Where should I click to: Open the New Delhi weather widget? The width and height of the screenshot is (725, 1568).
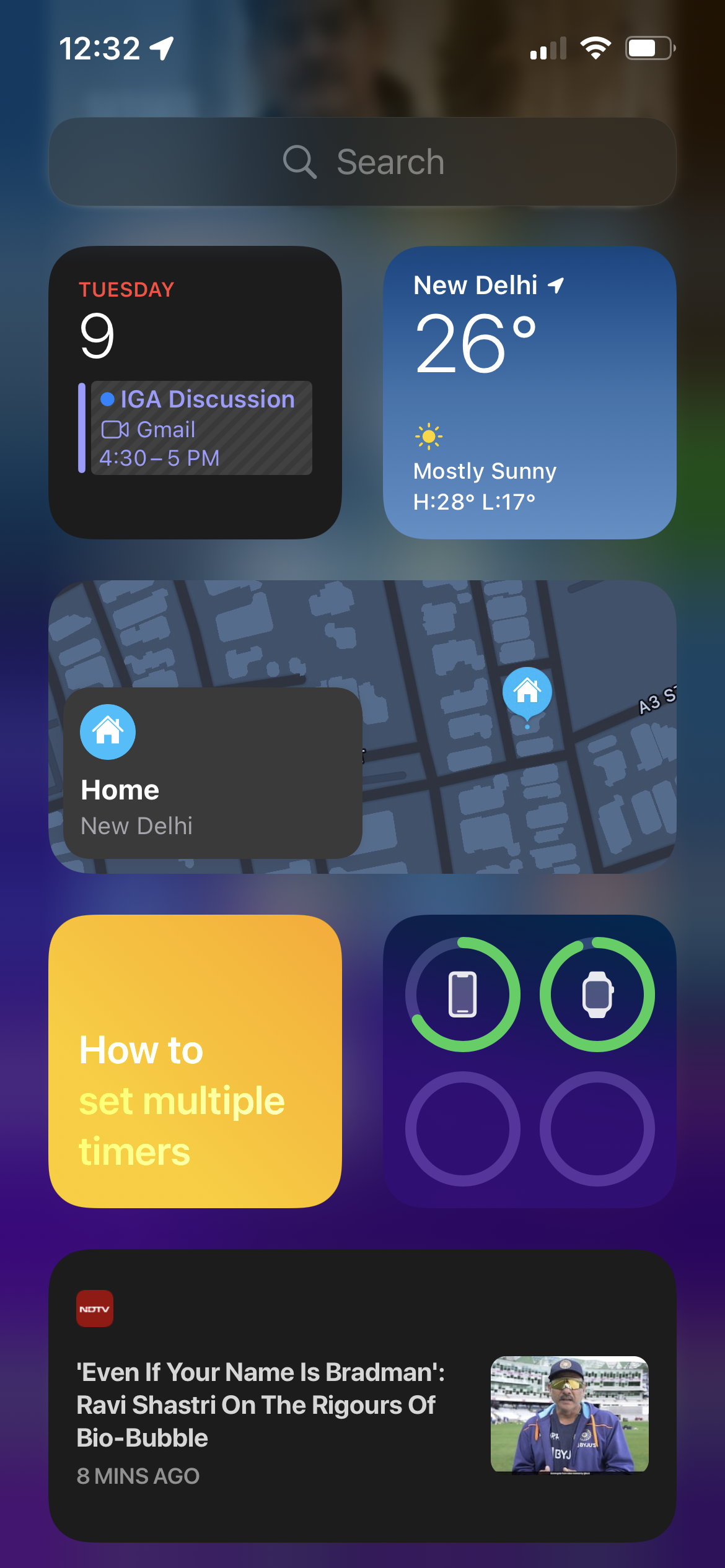(529, 393)
